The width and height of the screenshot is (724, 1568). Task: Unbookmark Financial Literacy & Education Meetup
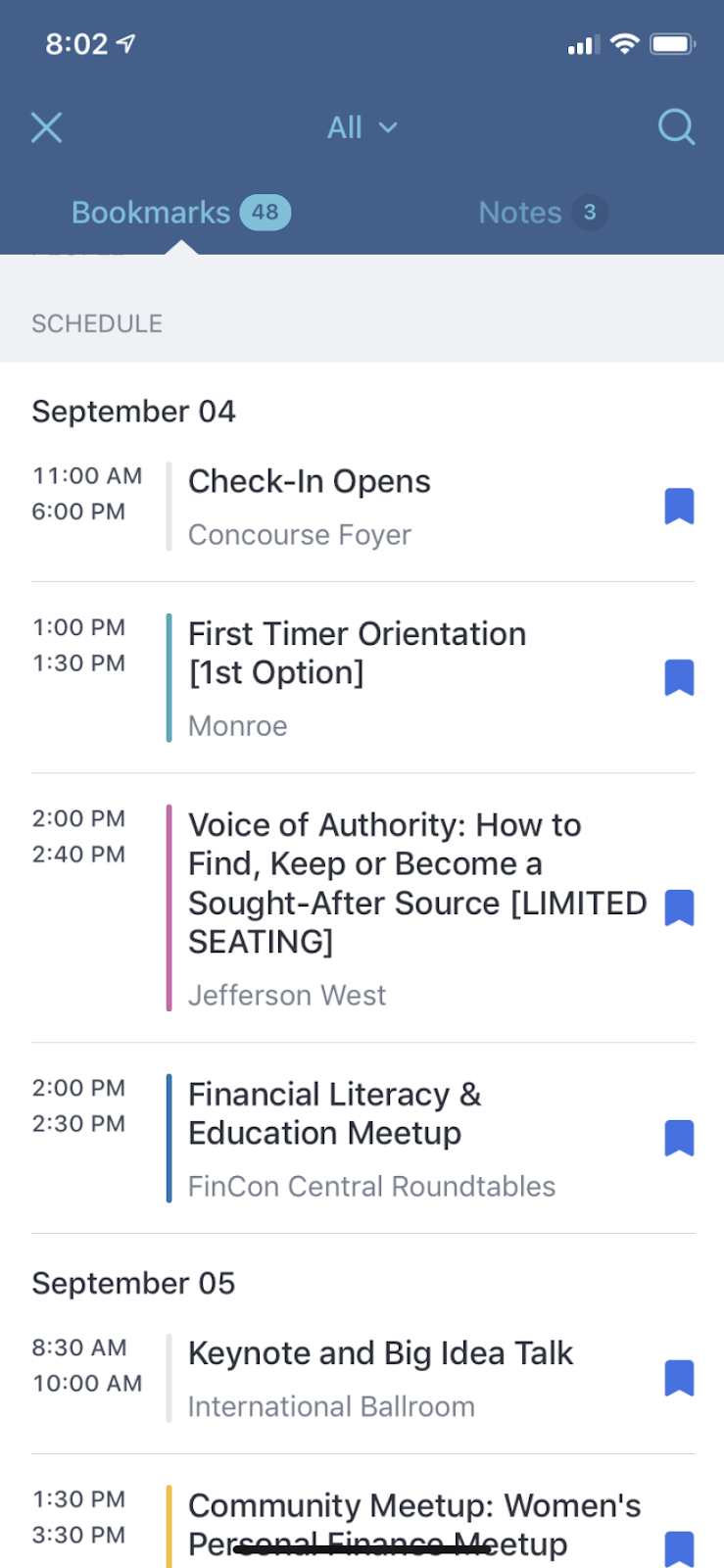679,1138
